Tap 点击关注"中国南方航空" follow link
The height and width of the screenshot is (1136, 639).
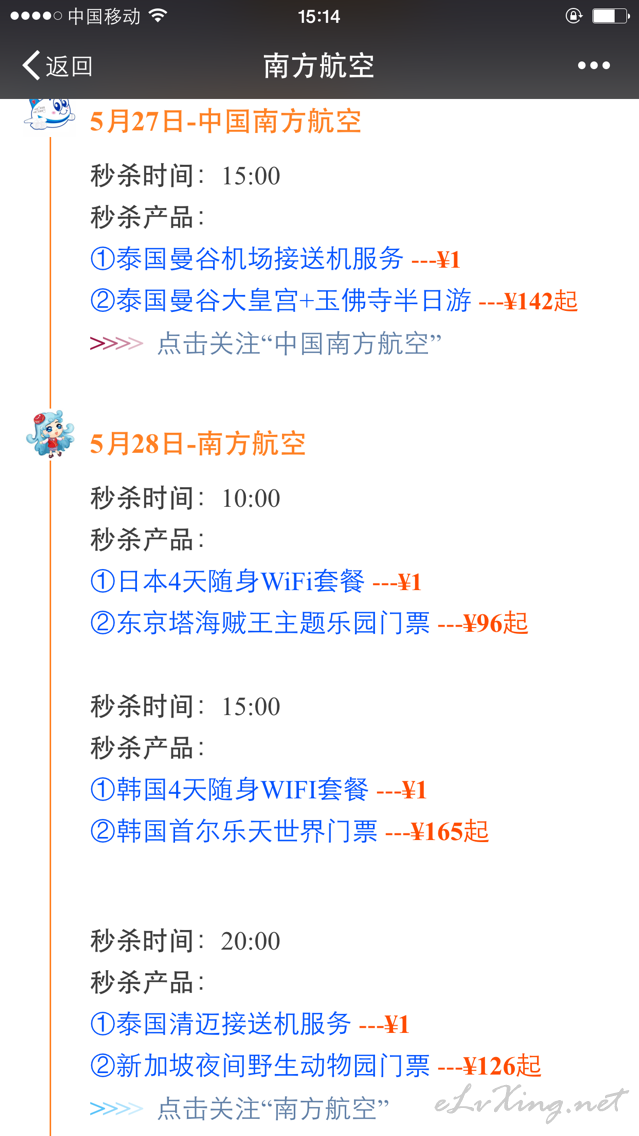[300, 343]
